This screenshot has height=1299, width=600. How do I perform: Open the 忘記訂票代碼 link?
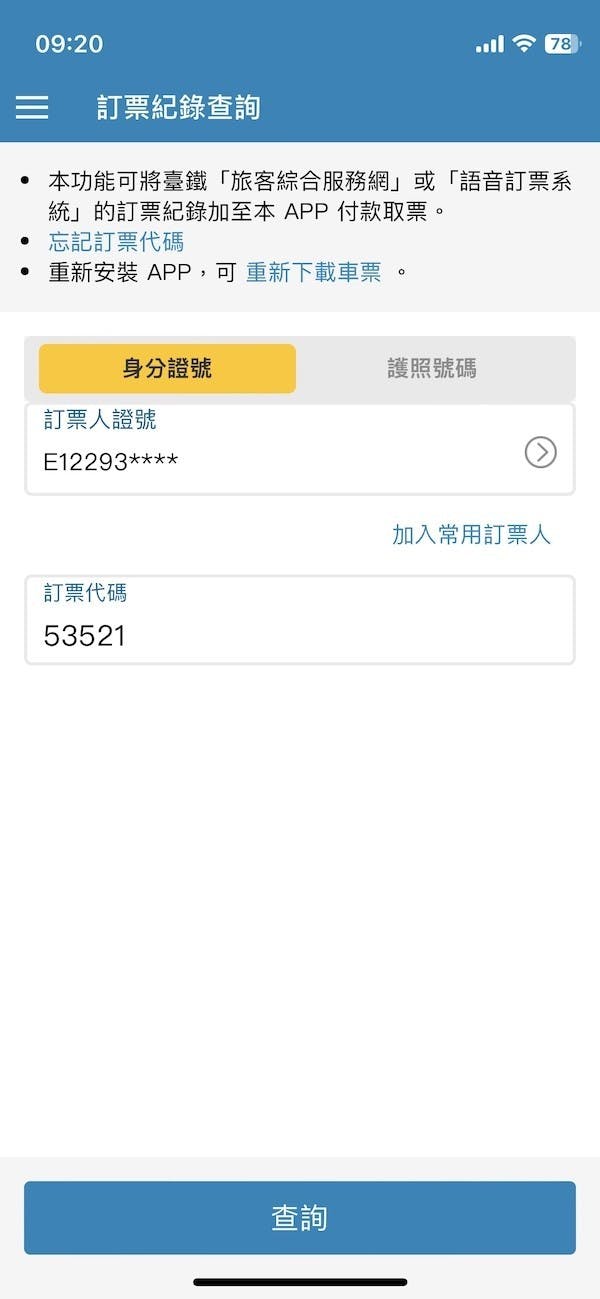point(116,242)
